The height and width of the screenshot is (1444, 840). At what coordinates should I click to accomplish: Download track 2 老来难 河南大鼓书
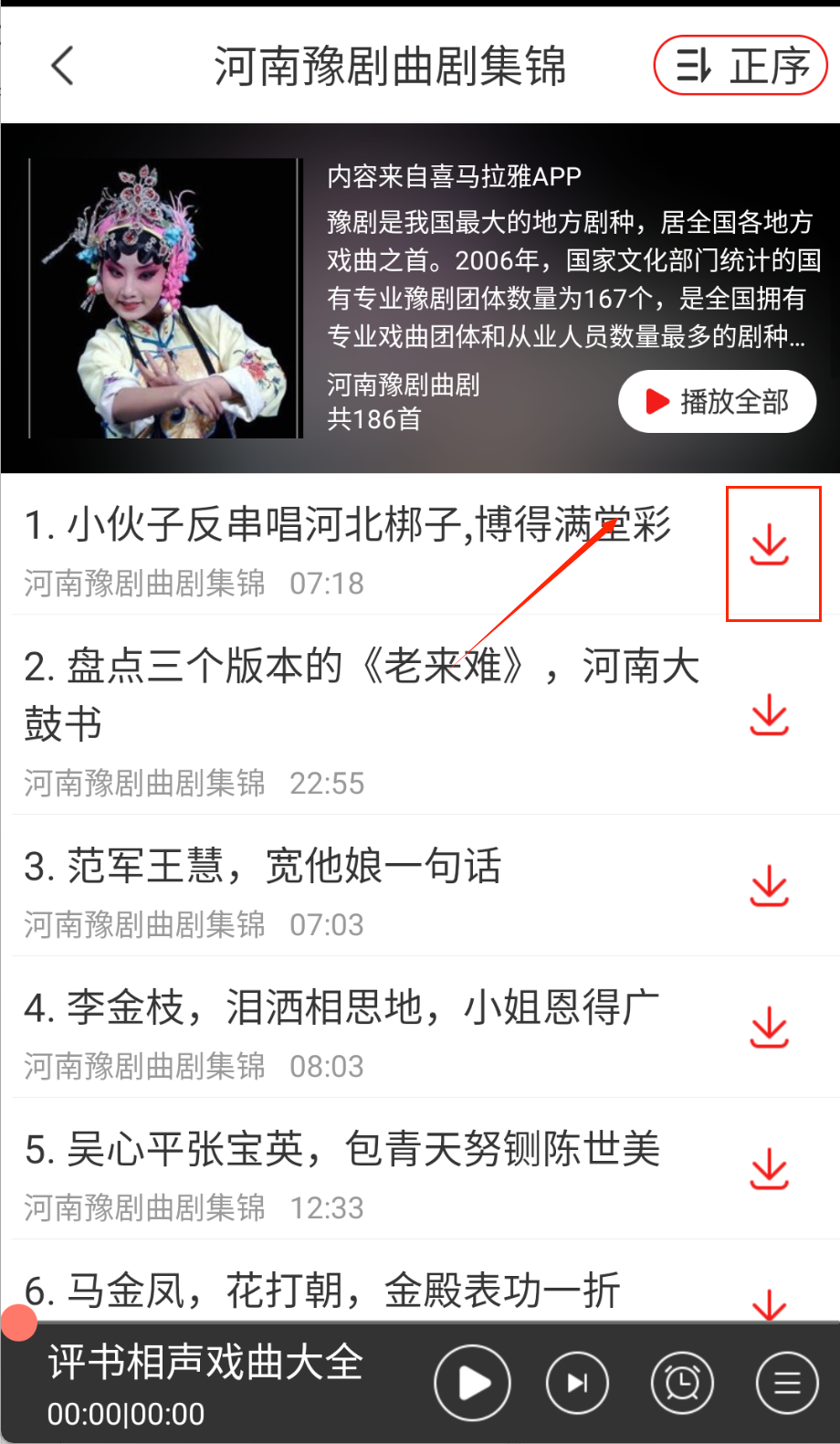click(x=772, y=717)
